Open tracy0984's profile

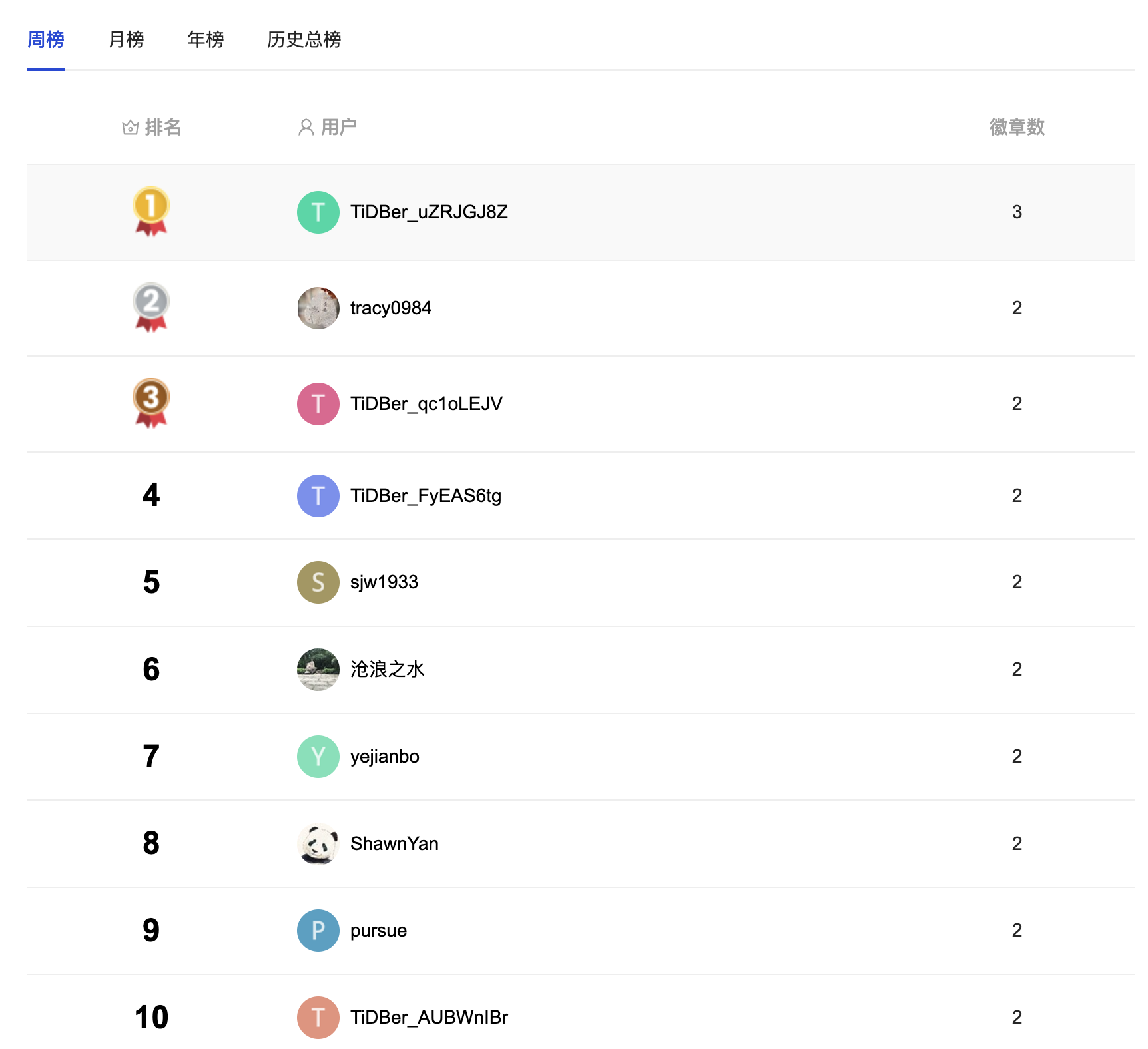click(390, 308)
